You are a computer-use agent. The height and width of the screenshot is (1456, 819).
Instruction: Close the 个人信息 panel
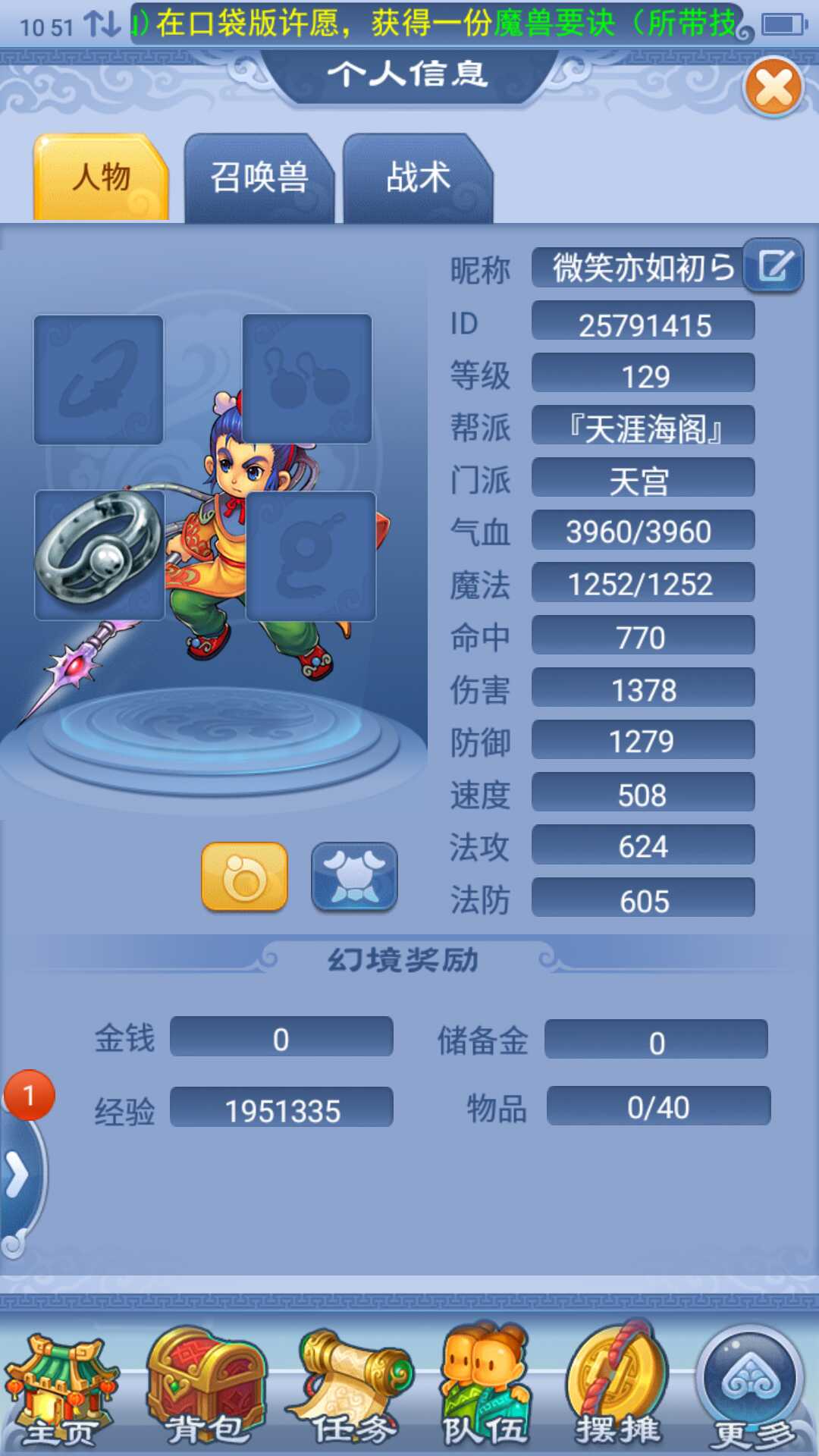coord(773,88)
